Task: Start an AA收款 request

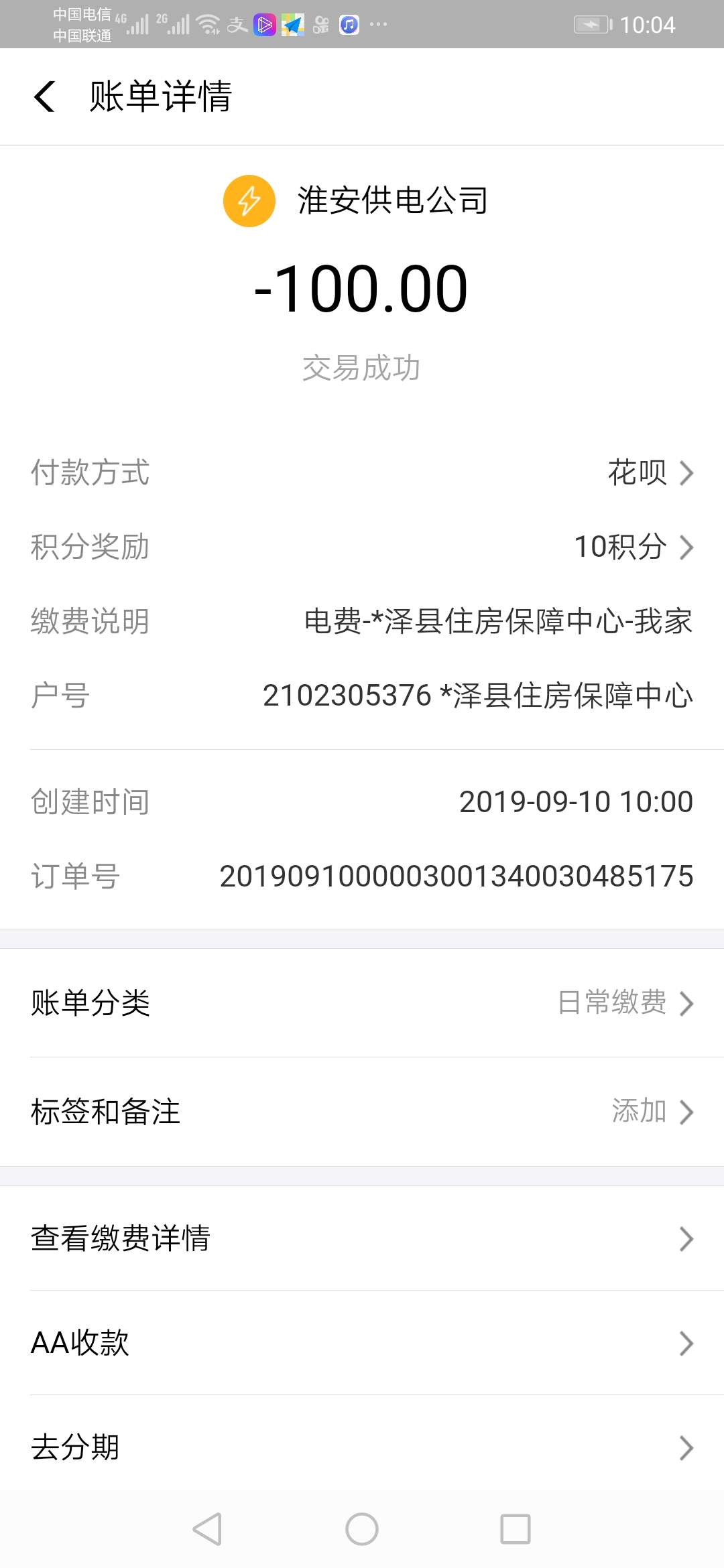Action: pyautogui.click(x=362, y=1343)
